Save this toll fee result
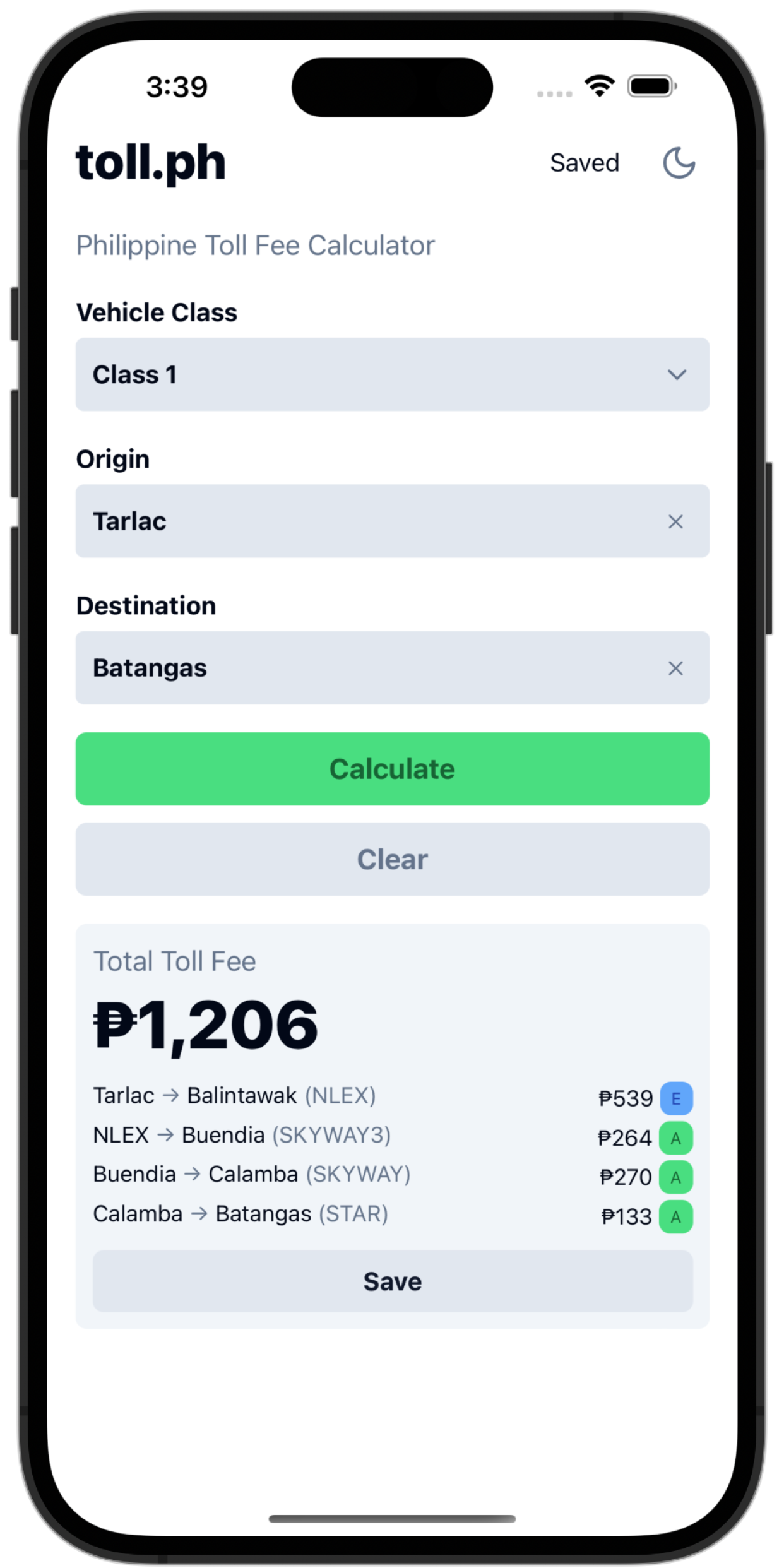 tap(392, 1281)
